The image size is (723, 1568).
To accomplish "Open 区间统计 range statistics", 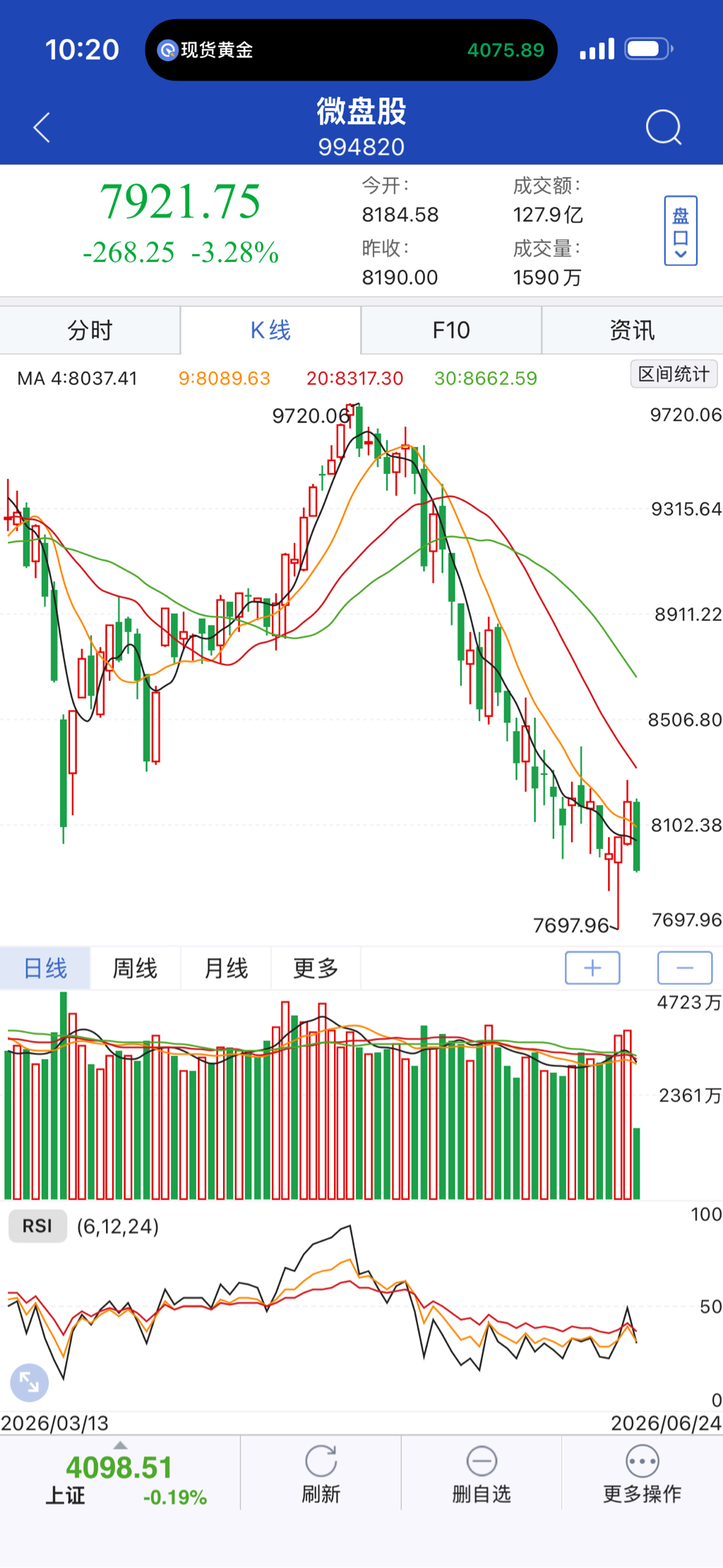I will coord(674,374).
